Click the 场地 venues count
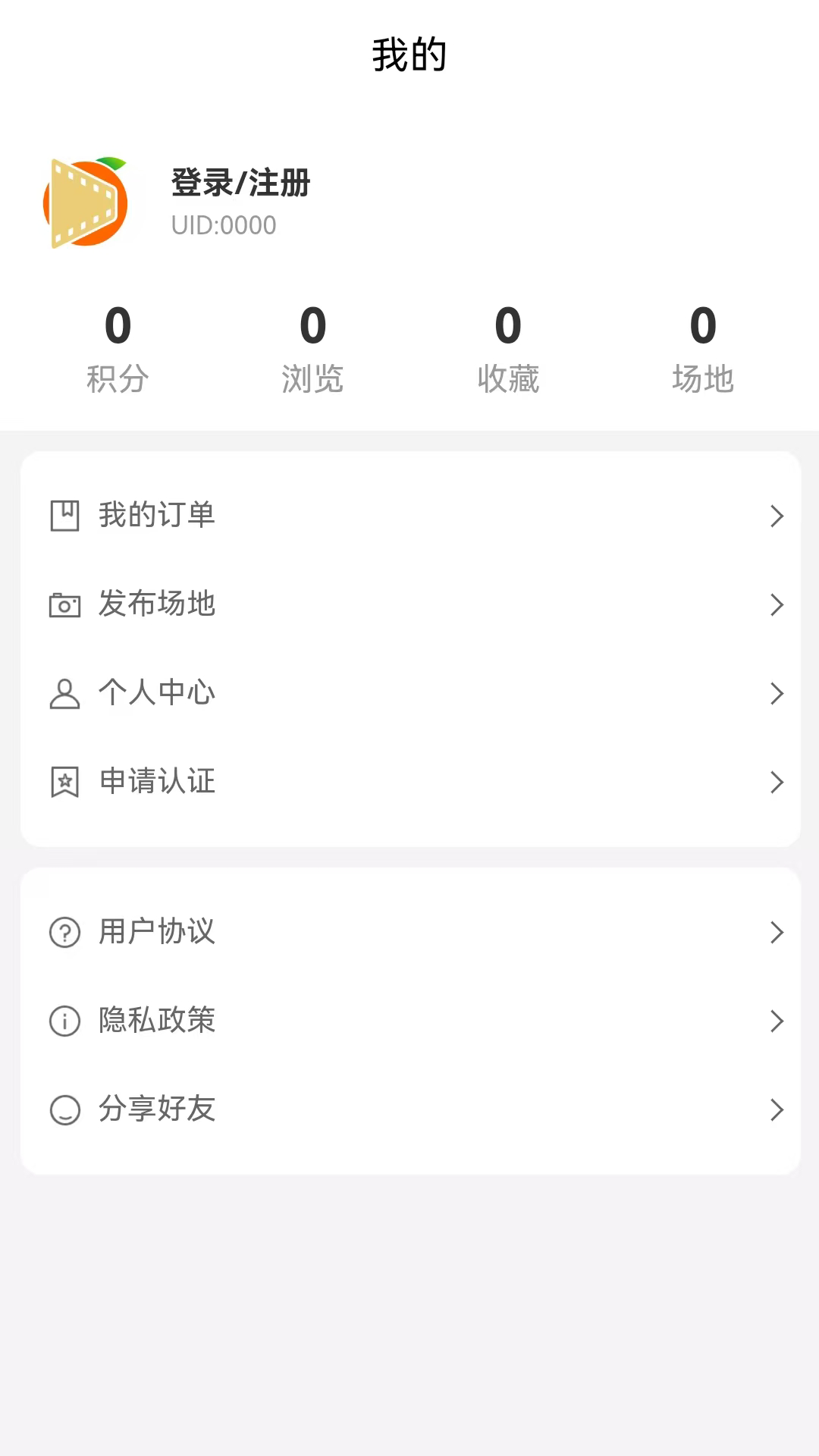819x1456 pixels. point(701,349)
